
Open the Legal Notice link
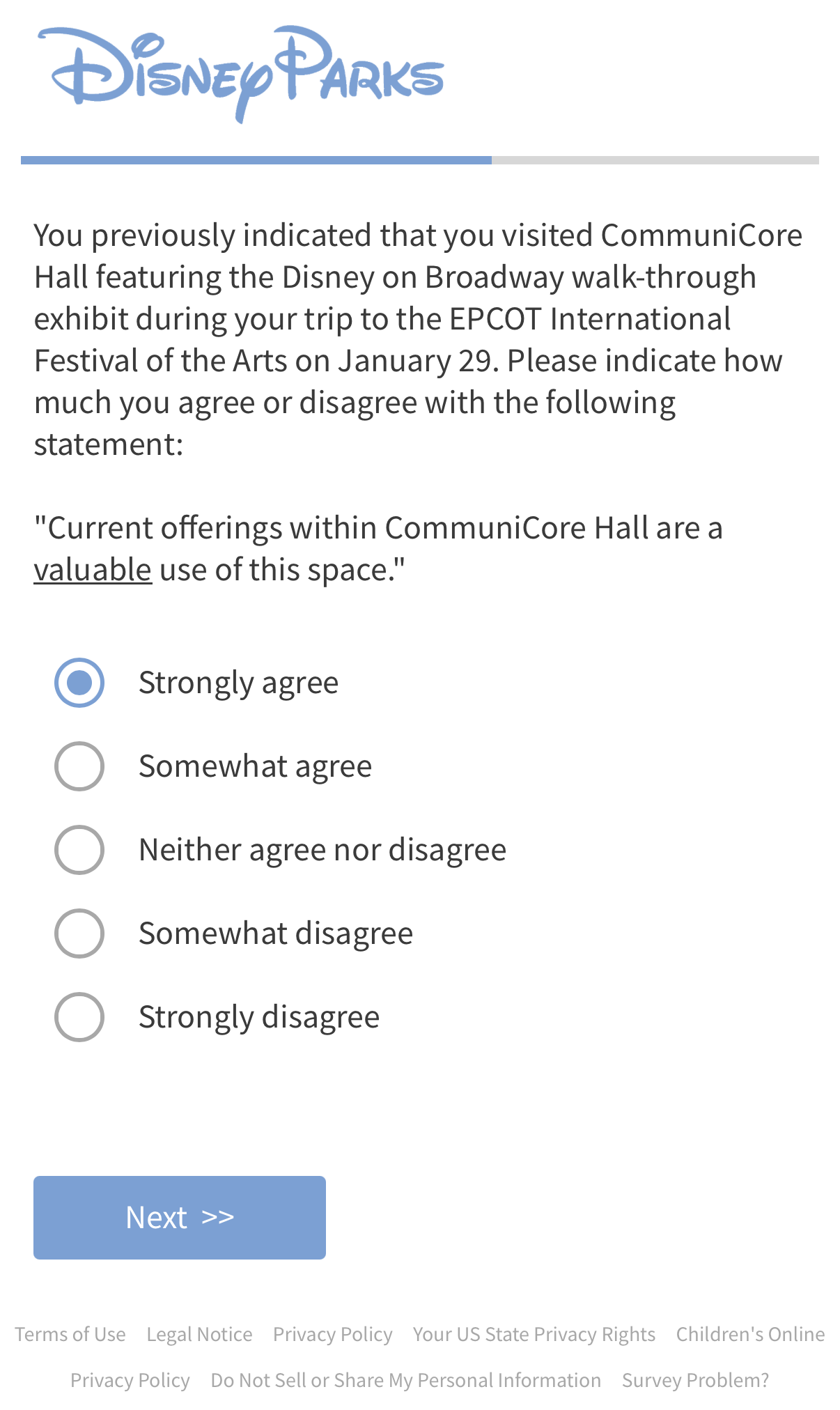tap(199, 1334)
